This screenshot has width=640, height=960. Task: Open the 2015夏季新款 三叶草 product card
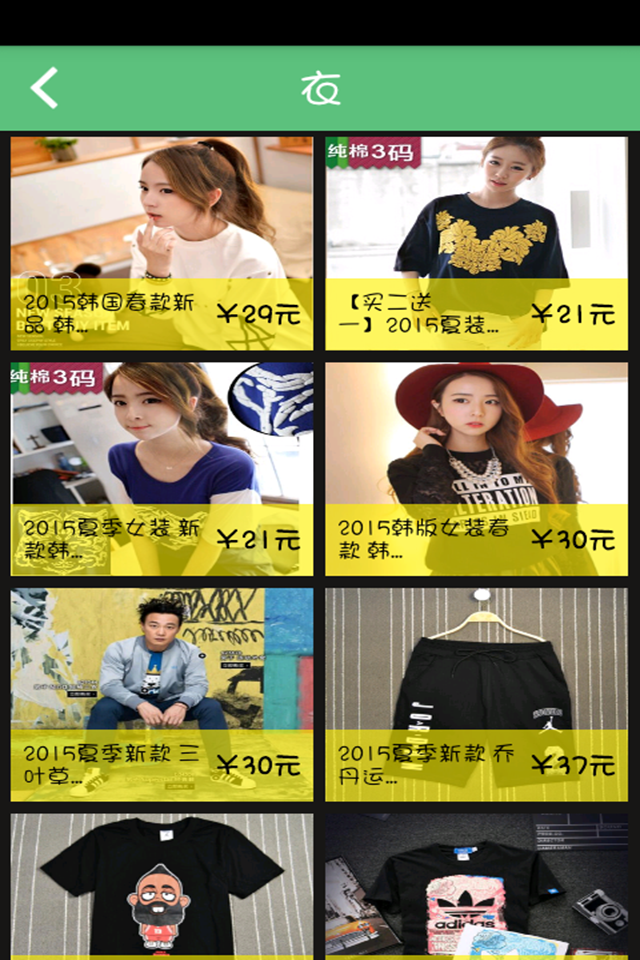162,694
